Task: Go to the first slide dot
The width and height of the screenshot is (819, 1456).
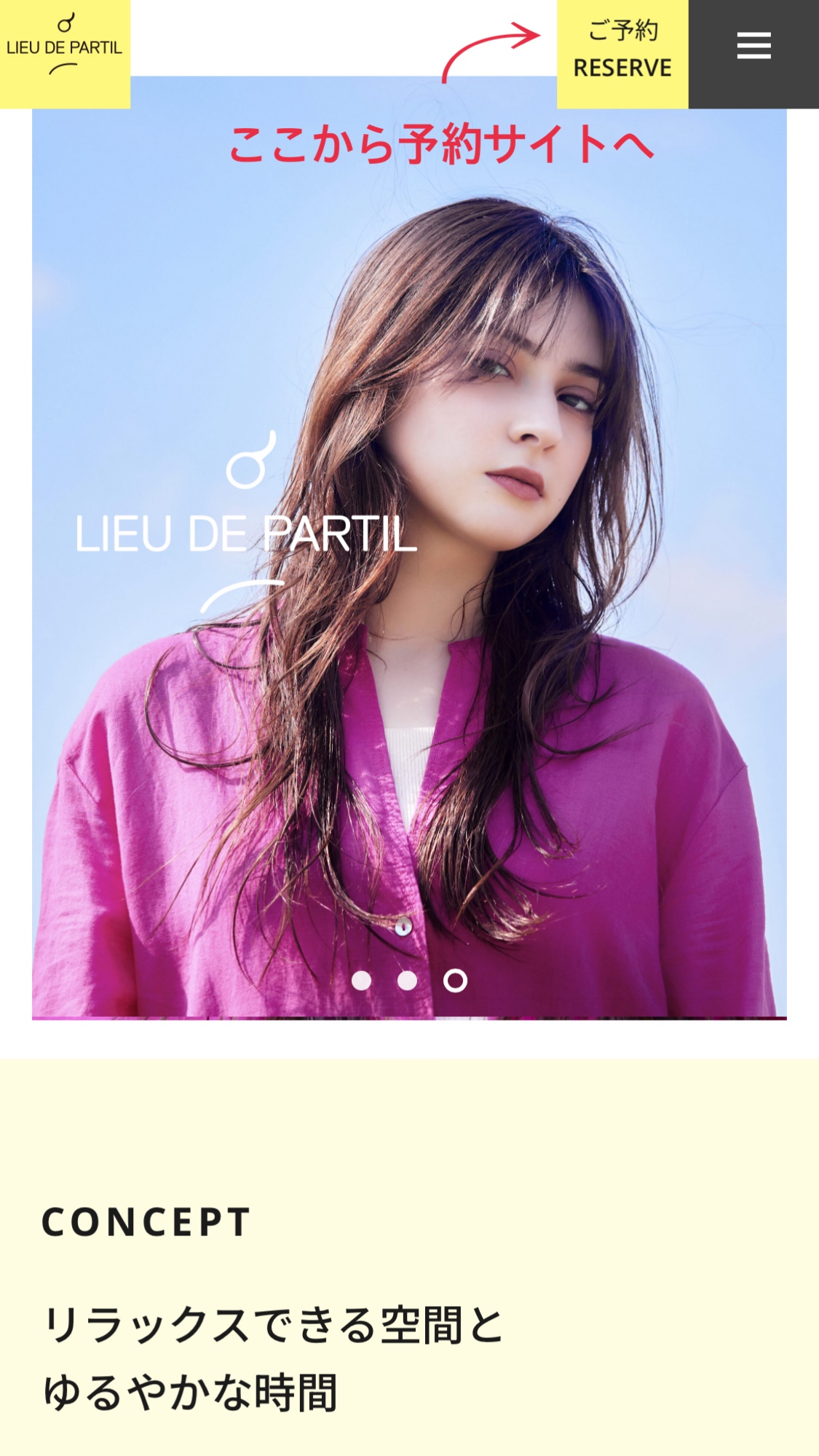Action: click(361, 981)
